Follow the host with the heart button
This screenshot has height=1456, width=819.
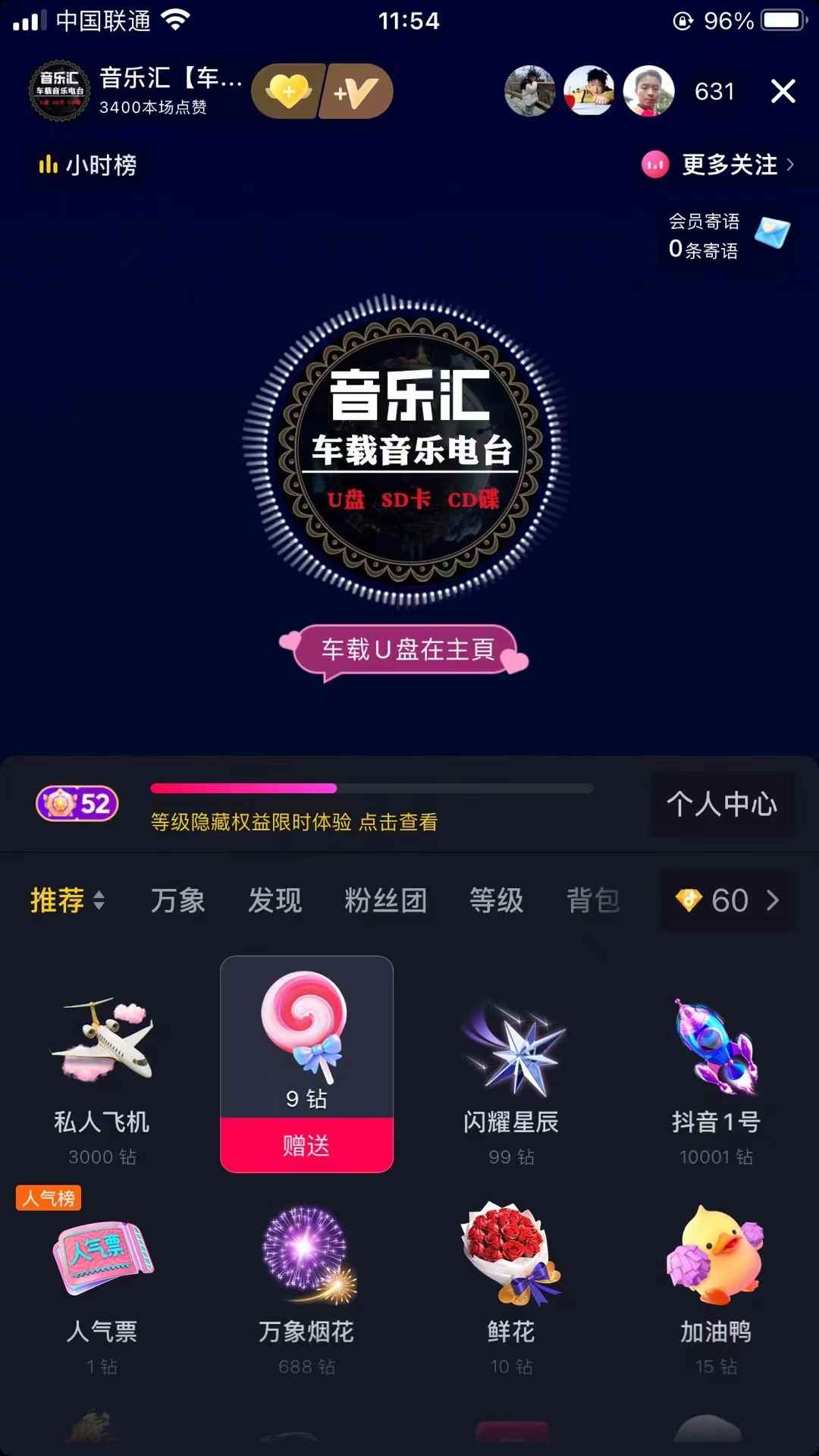tap(288, 92)
